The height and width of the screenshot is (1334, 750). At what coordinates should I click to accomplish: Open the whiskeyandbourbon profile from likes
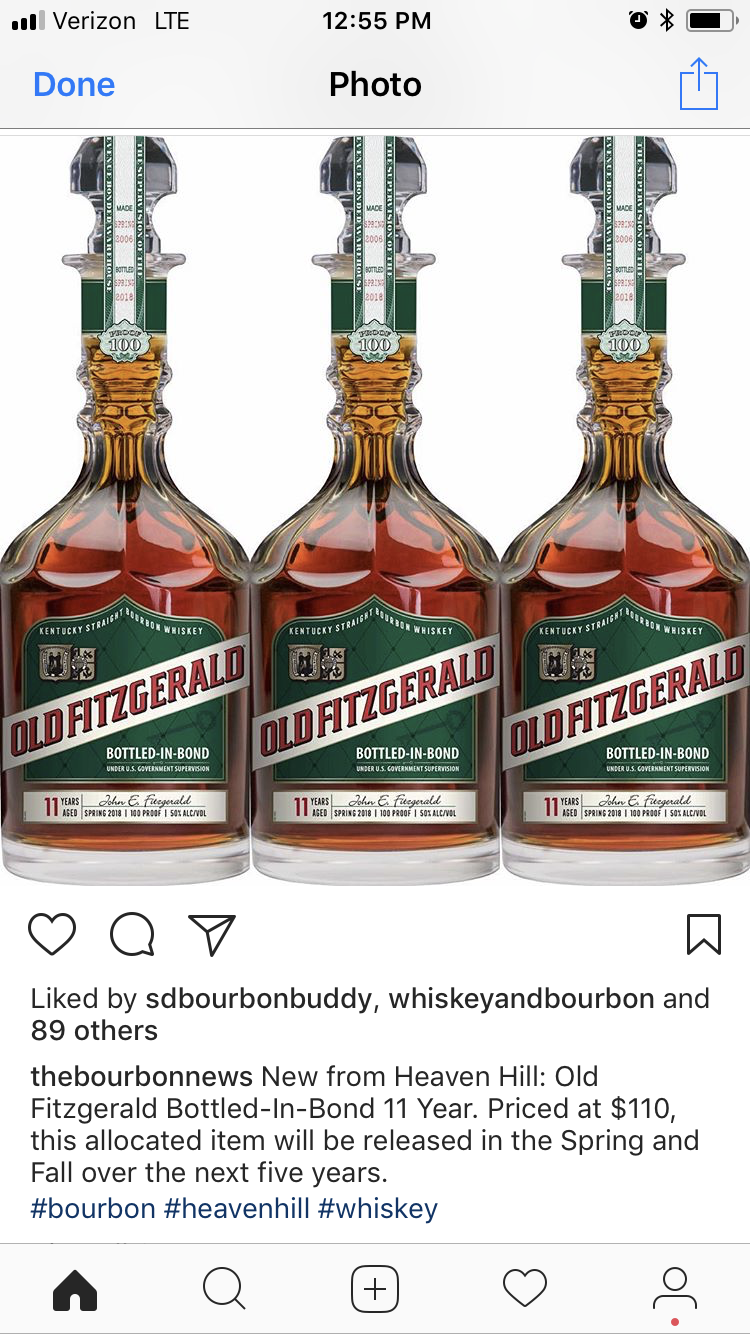[521, 998]
